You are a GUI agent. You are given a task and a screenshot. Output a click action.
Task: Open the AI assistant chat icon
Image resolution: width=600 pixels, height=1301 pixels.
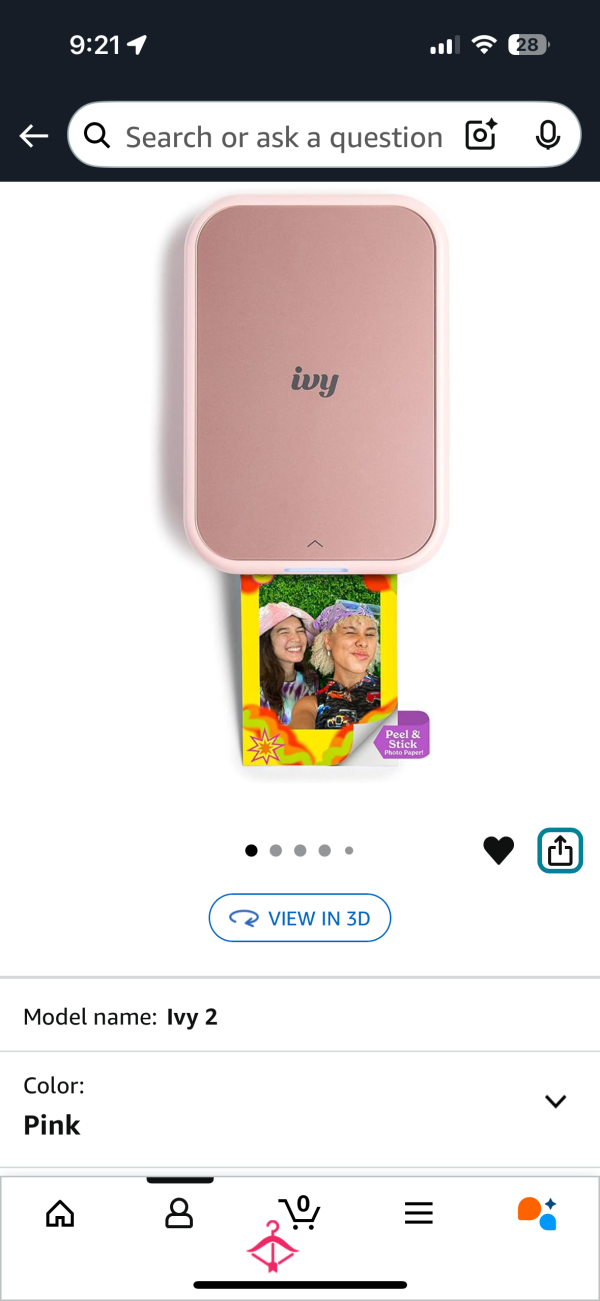537,1213
